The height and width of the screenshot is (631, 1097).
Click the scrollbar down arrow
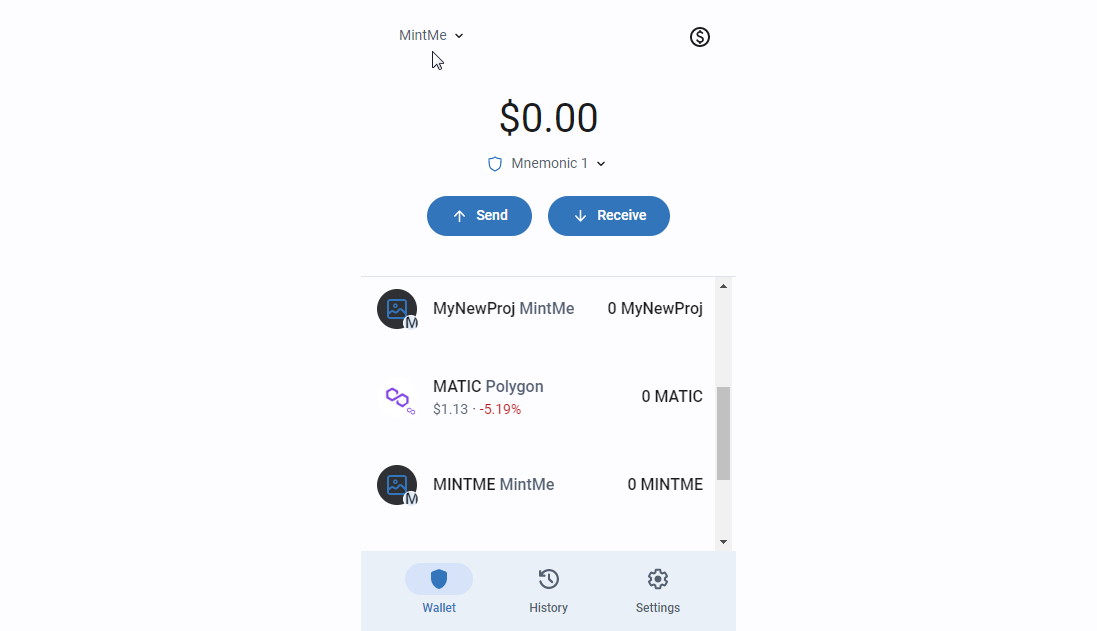(x=724, y=542)
